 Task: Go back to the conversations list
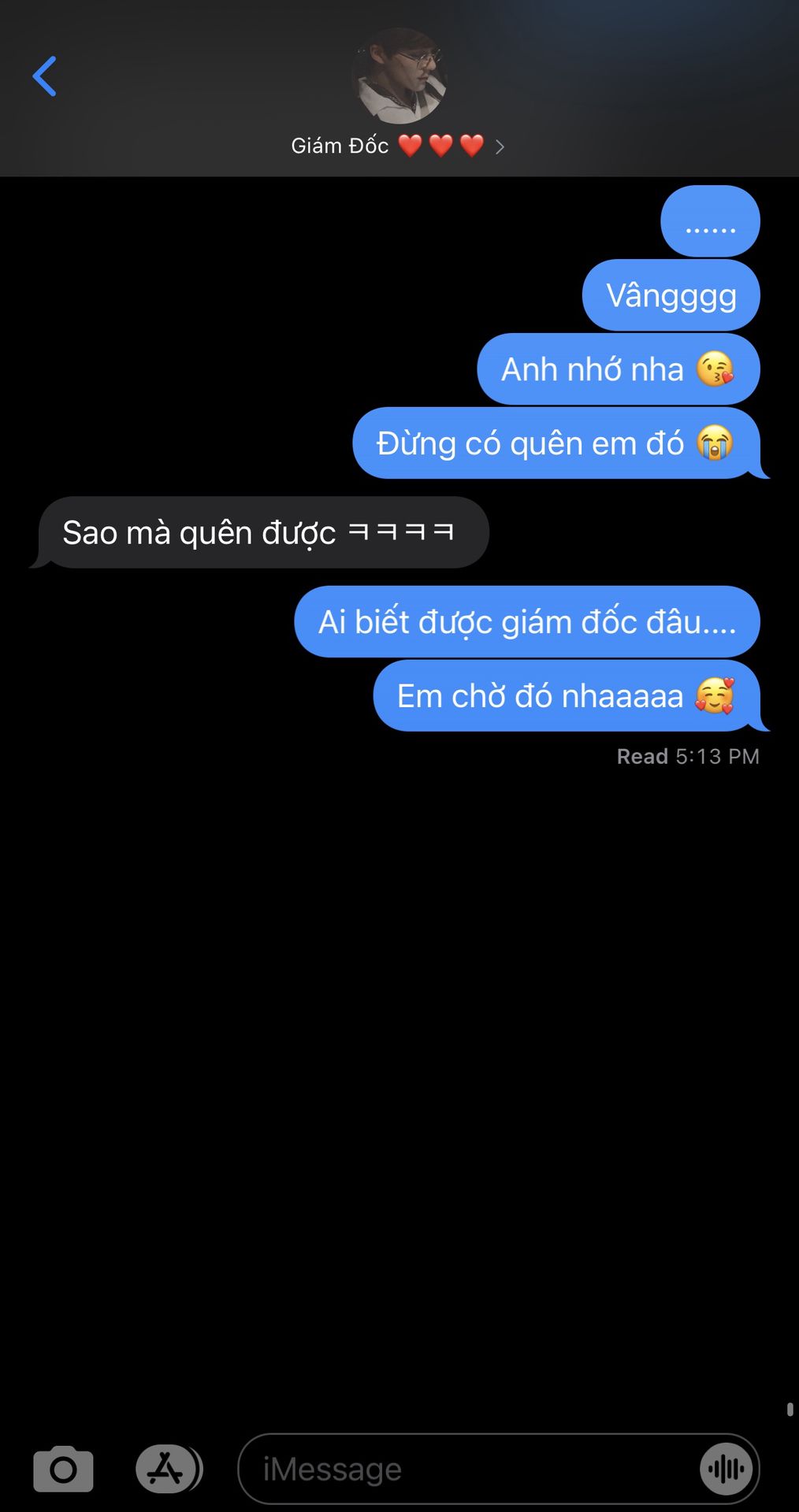tap(45, 76)
